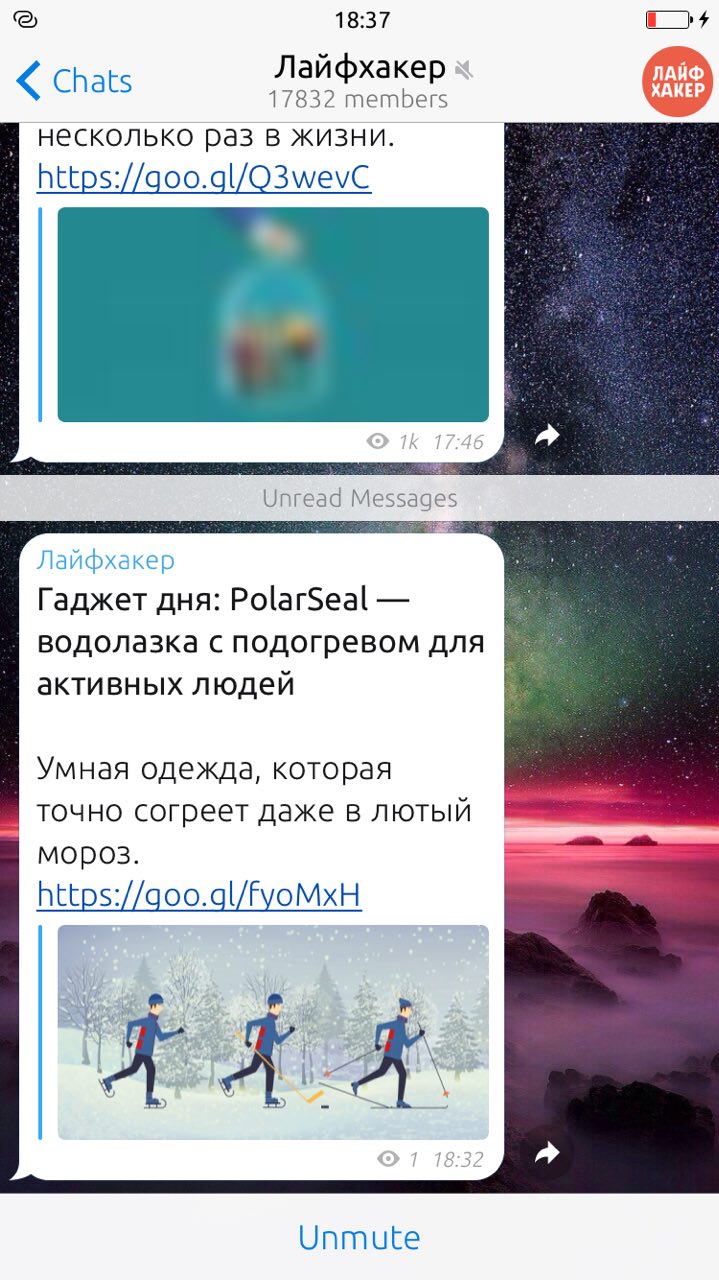Viewport: 719px width, 1280px height.
Task: Go back to Chats list
Action: 75,81
